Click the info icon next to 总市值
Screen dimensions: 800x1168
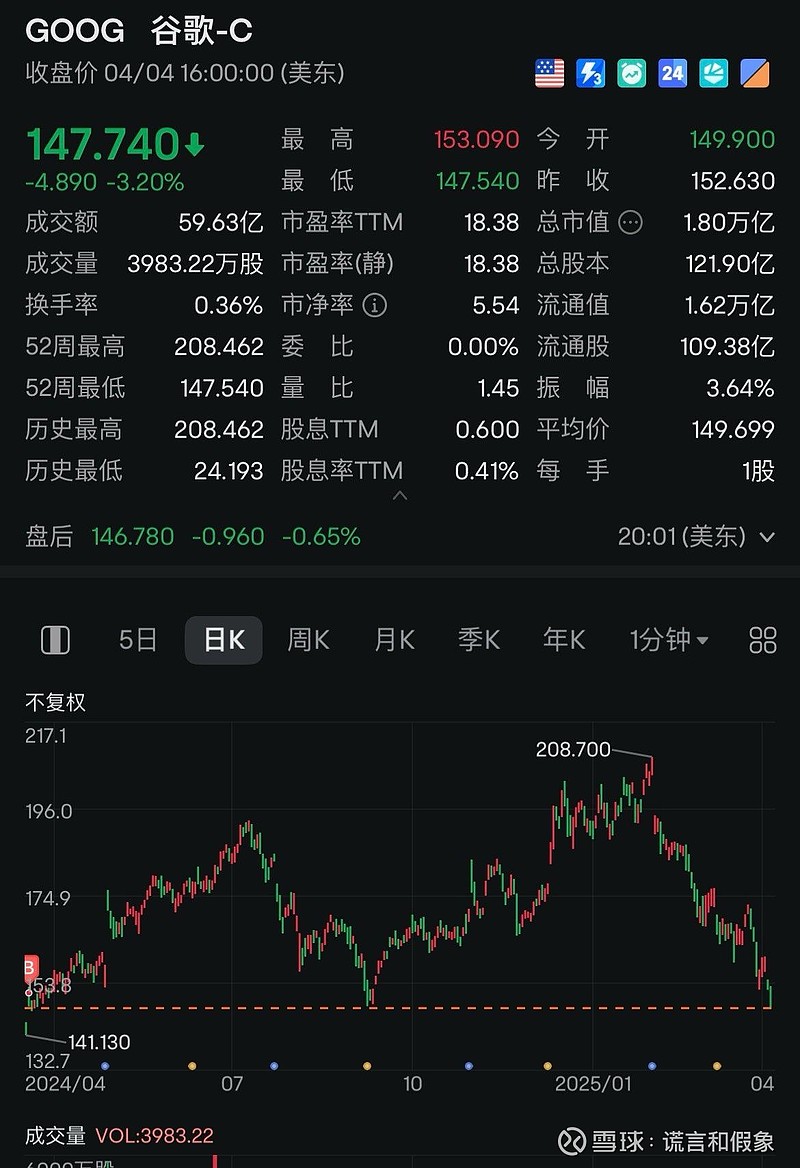(x=630, y=223)
